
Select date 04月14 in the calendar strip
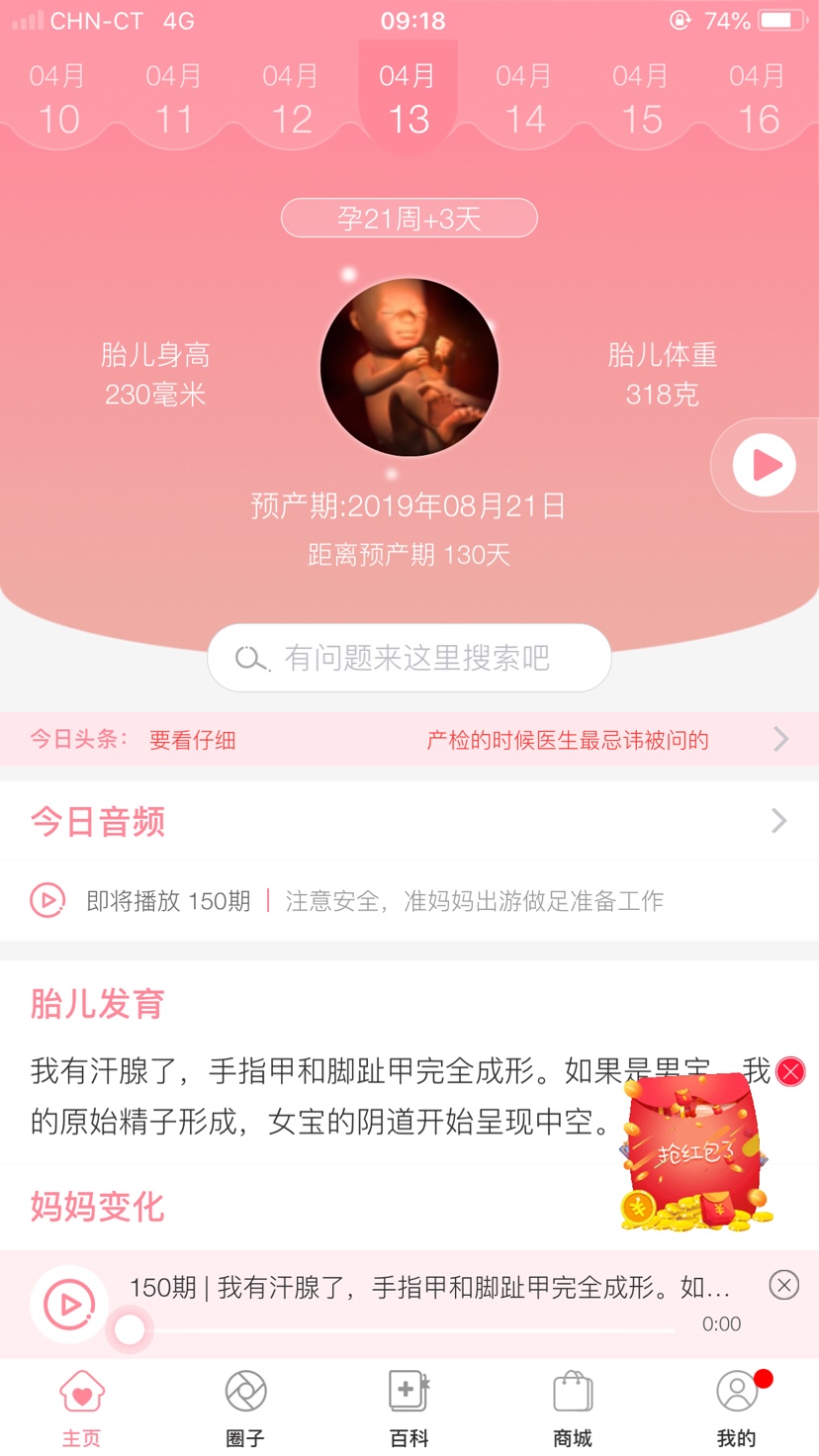(x=524, y=100)
